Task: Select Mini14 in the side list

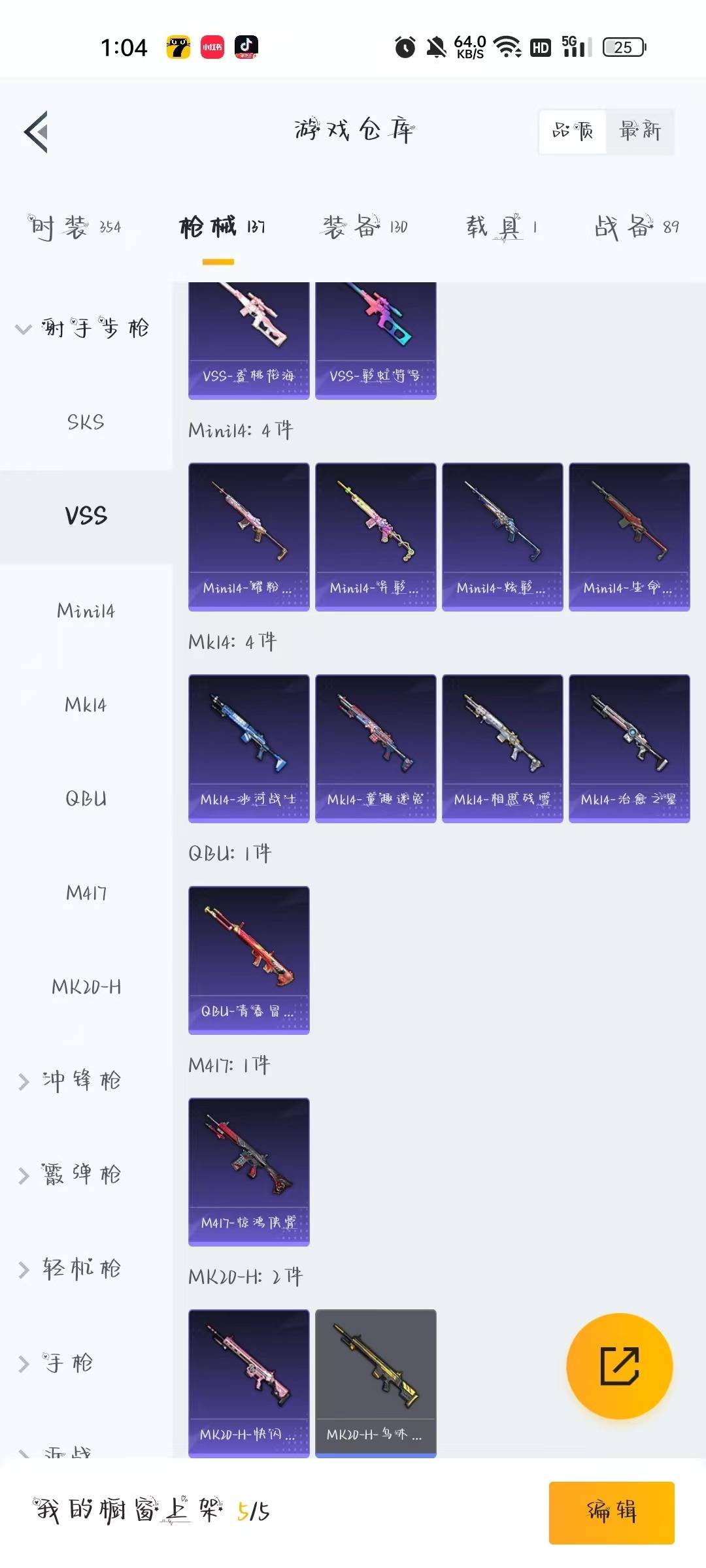Action: [x=86, y=611]
